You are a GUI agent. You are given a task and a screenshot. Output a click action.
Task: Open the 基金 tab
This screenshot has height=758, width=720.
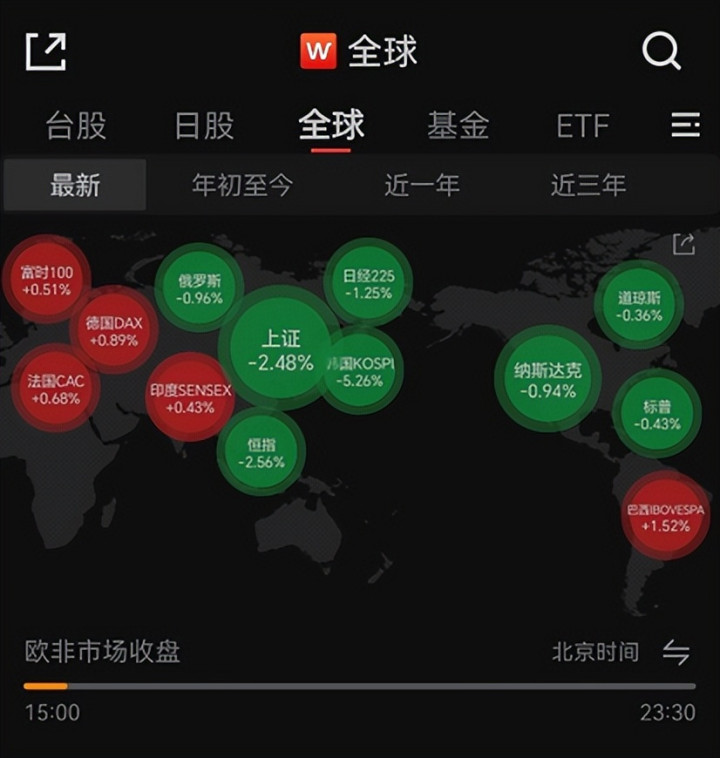pyautogui.click(x=458, y=126)
